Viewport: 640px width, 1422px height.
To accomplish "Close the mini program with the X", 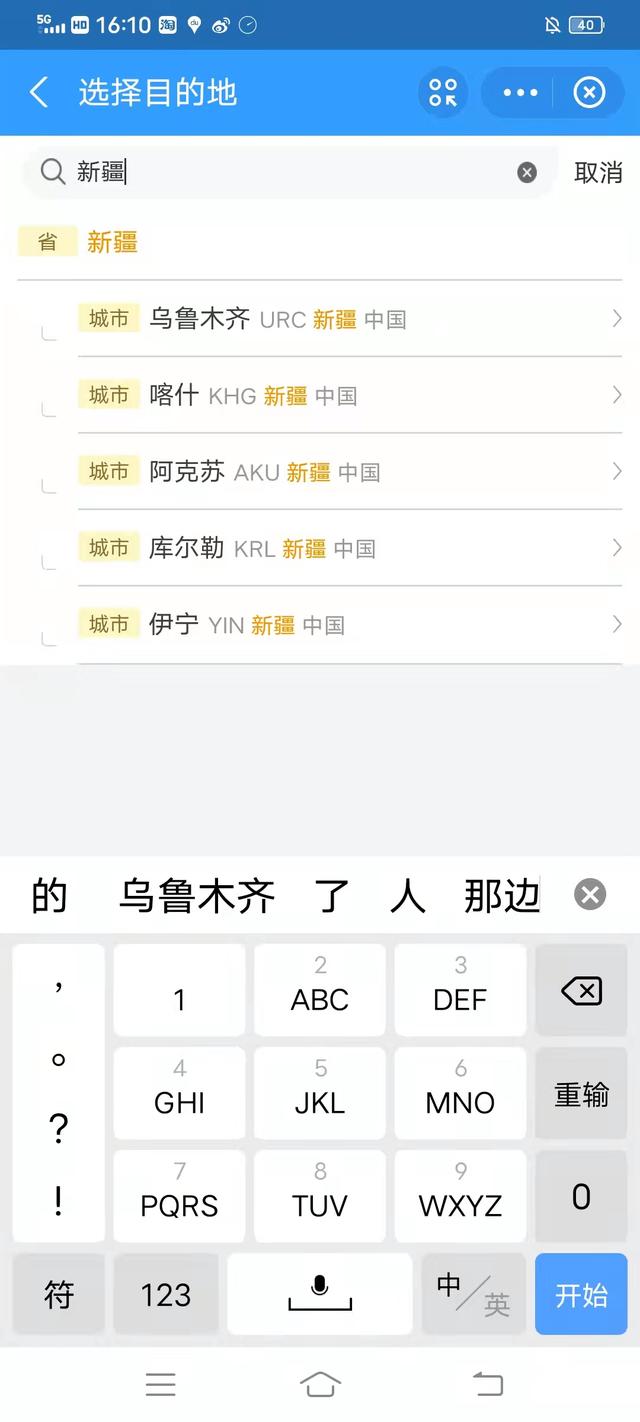I will tap(589, 93).
